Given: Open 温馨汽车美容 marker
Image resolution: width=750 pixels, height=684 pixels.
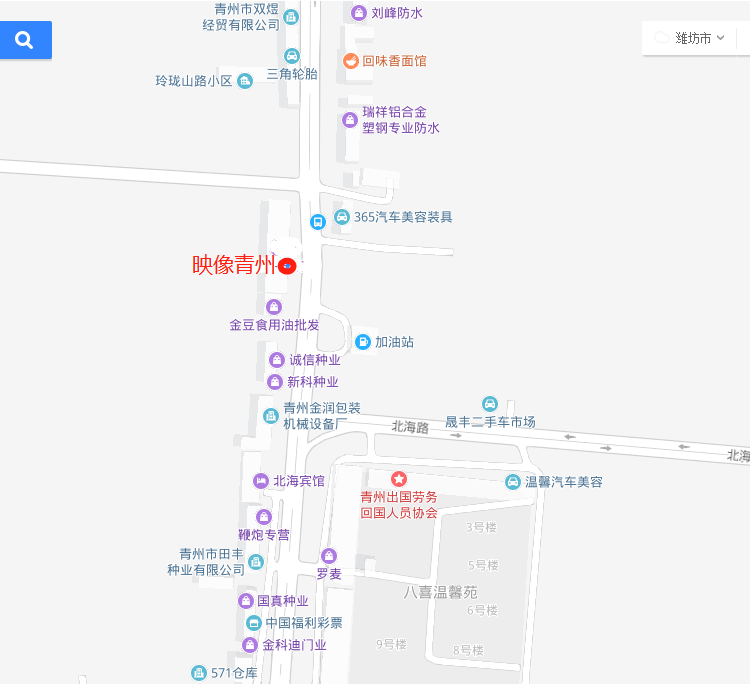Looking at the screenshot, I should (x=513, y=482).
